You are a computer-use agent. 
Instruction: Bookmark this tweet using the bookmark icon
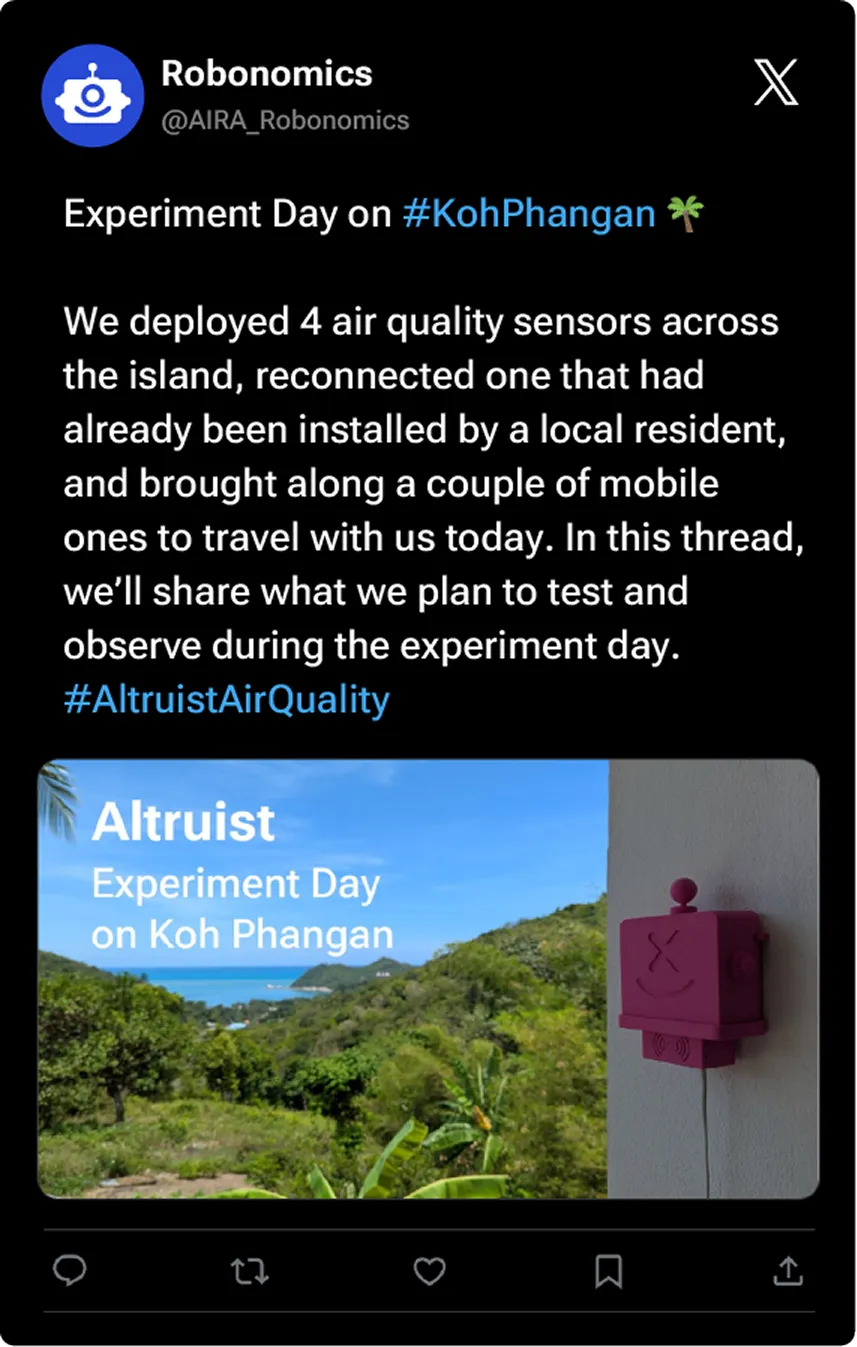[x=608, y=1271]
